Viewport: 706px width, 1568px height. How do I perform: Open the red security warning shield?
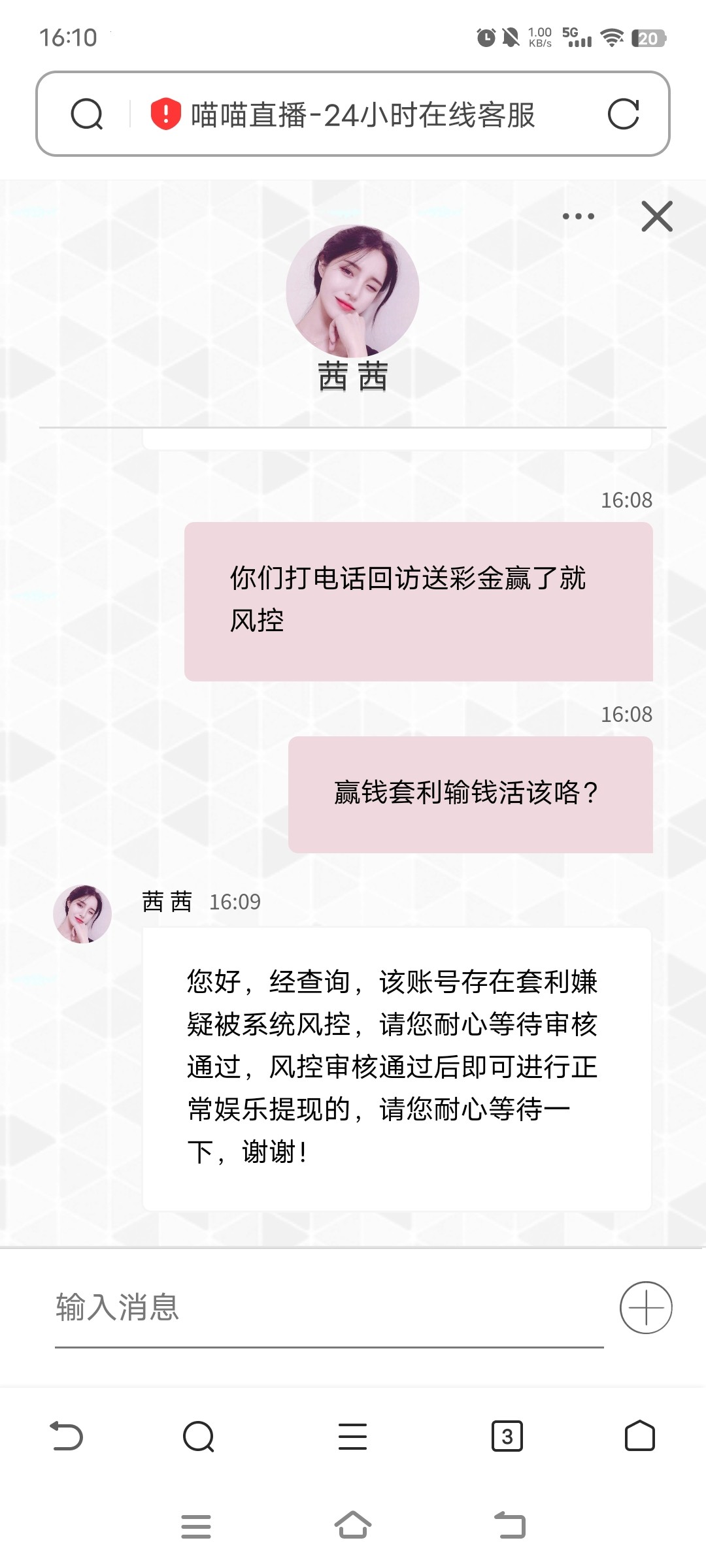point(165,114)
